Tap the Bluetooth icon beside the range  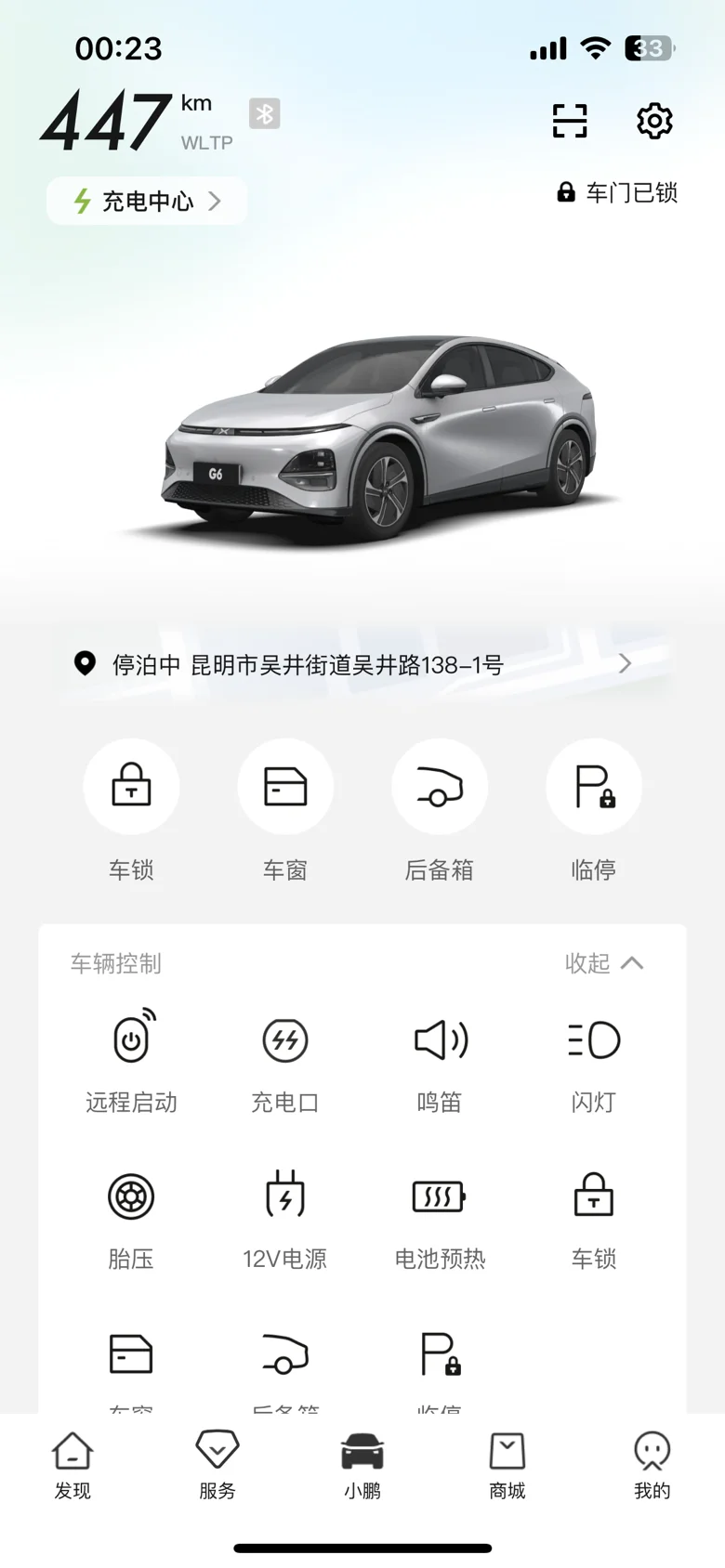[265, 113]
